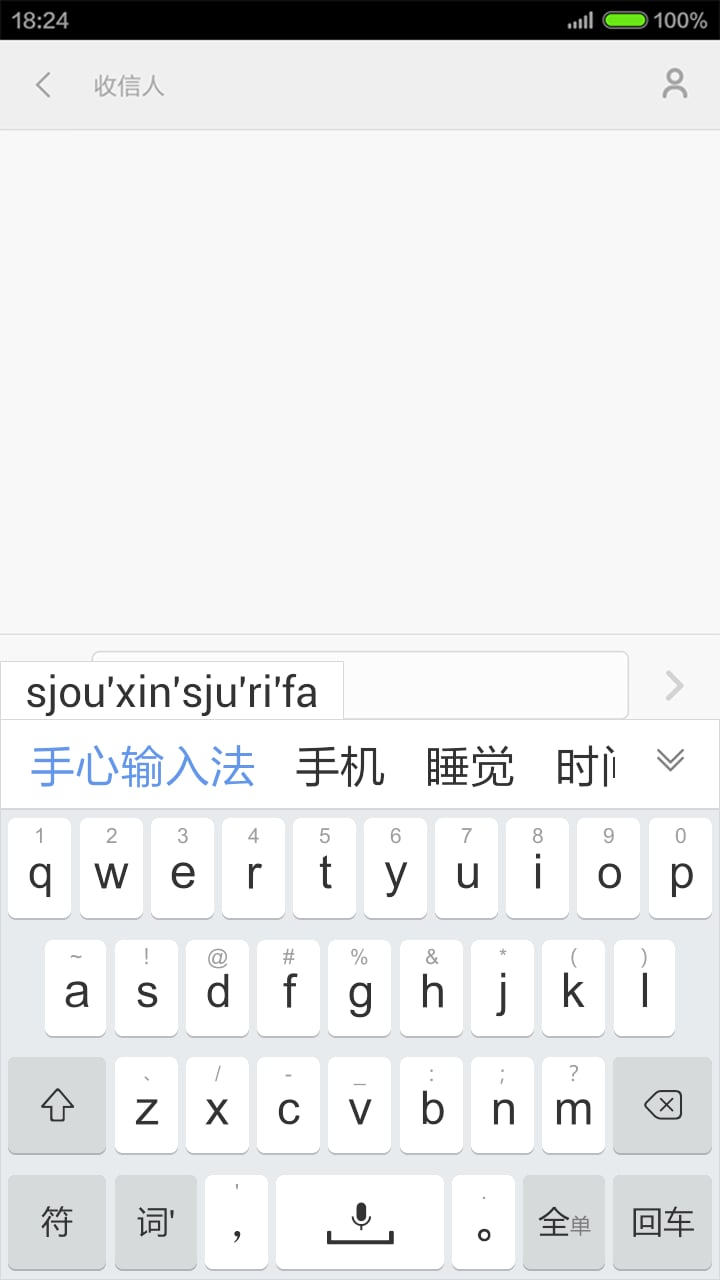Tap the 收信人 recipient input field

130,84
